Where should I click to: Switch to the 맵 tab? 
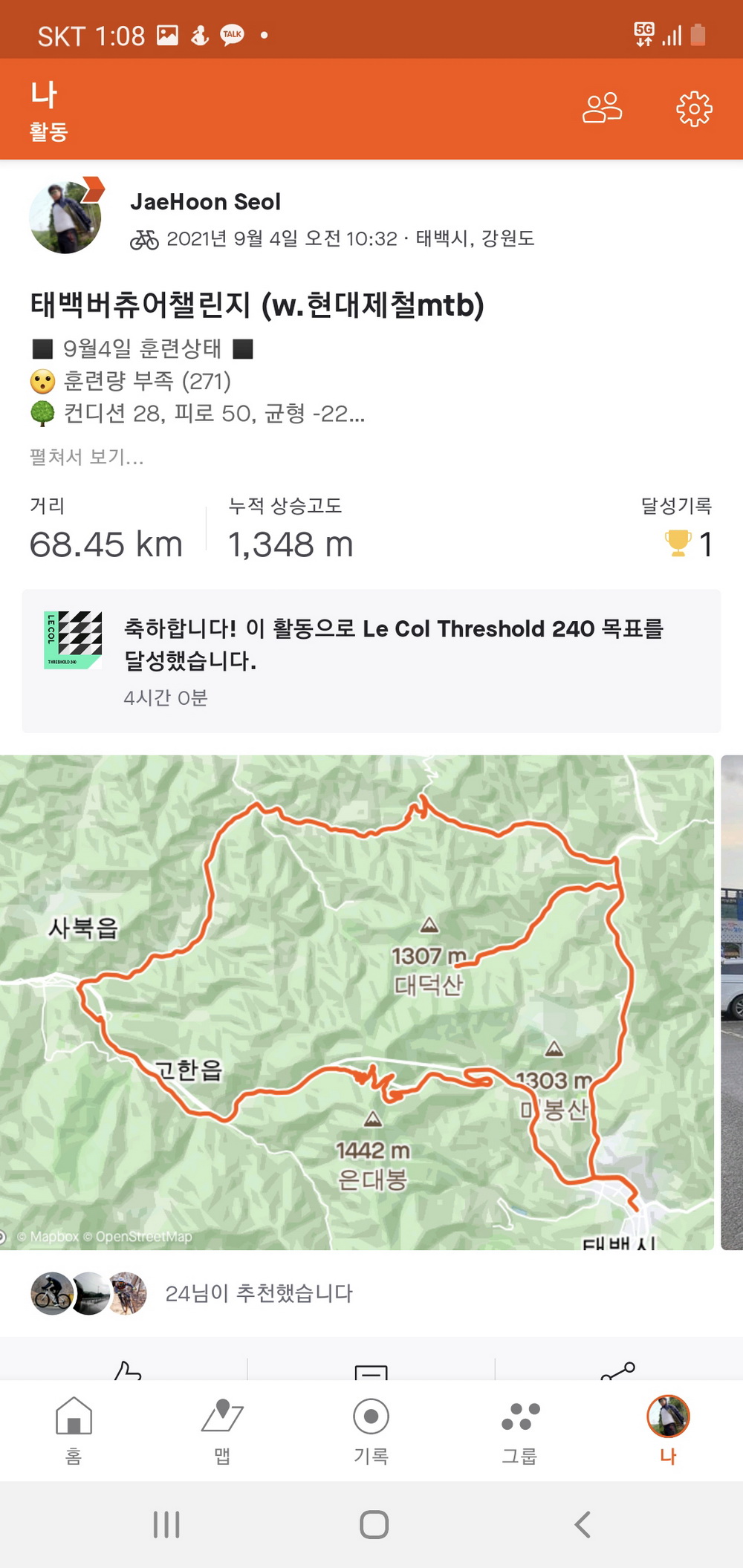point(222,1429)
